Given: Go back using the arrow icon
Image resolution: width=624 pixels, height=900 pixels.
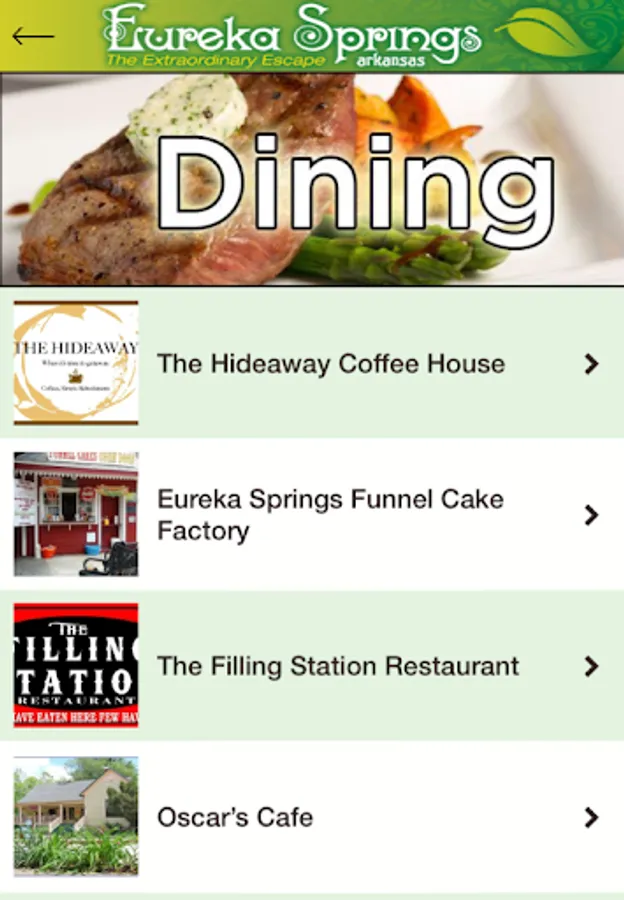Looking at the screenshot, I should coord(33,36).
